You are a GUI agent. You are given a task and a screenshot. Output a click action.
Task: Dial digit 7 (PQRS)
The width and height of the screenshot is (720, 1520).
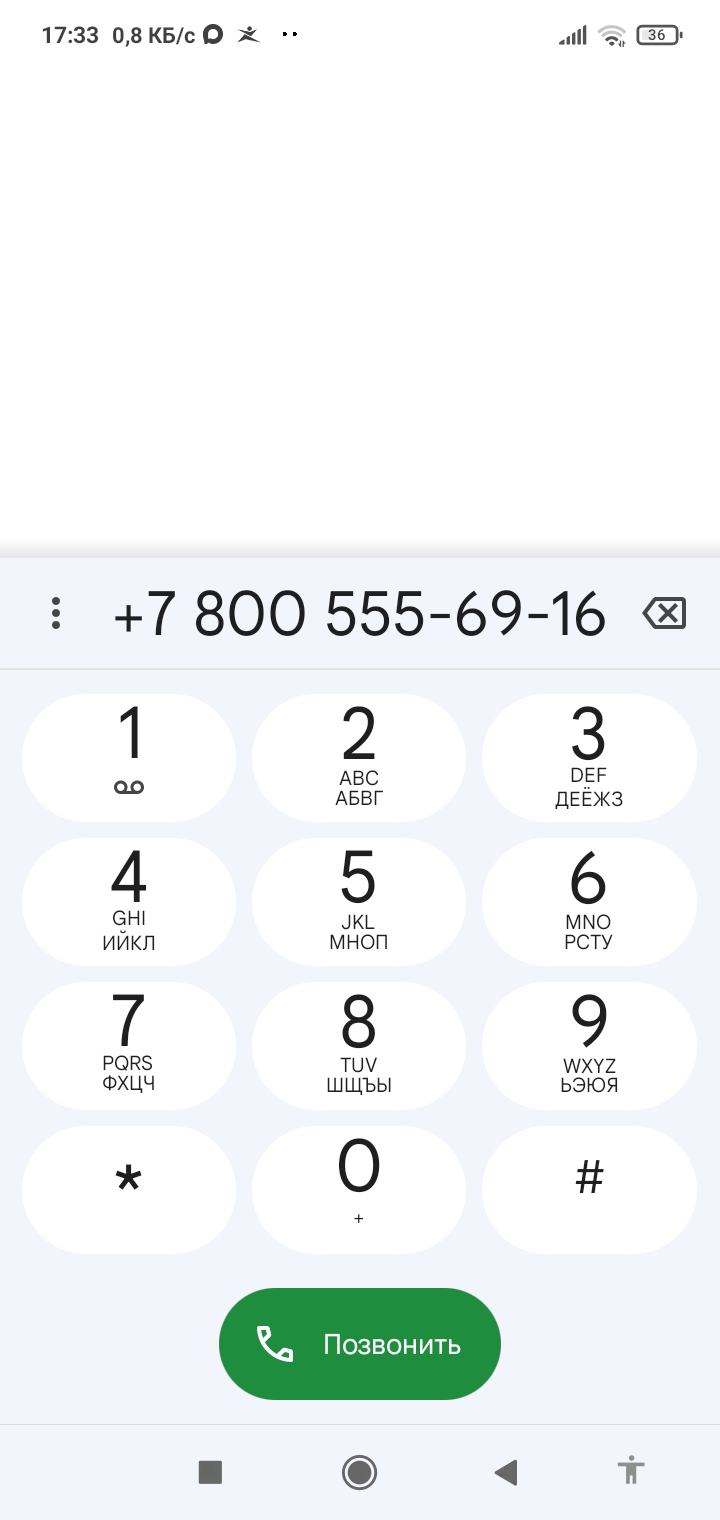pyautogui.click(x=129, y=1045)
